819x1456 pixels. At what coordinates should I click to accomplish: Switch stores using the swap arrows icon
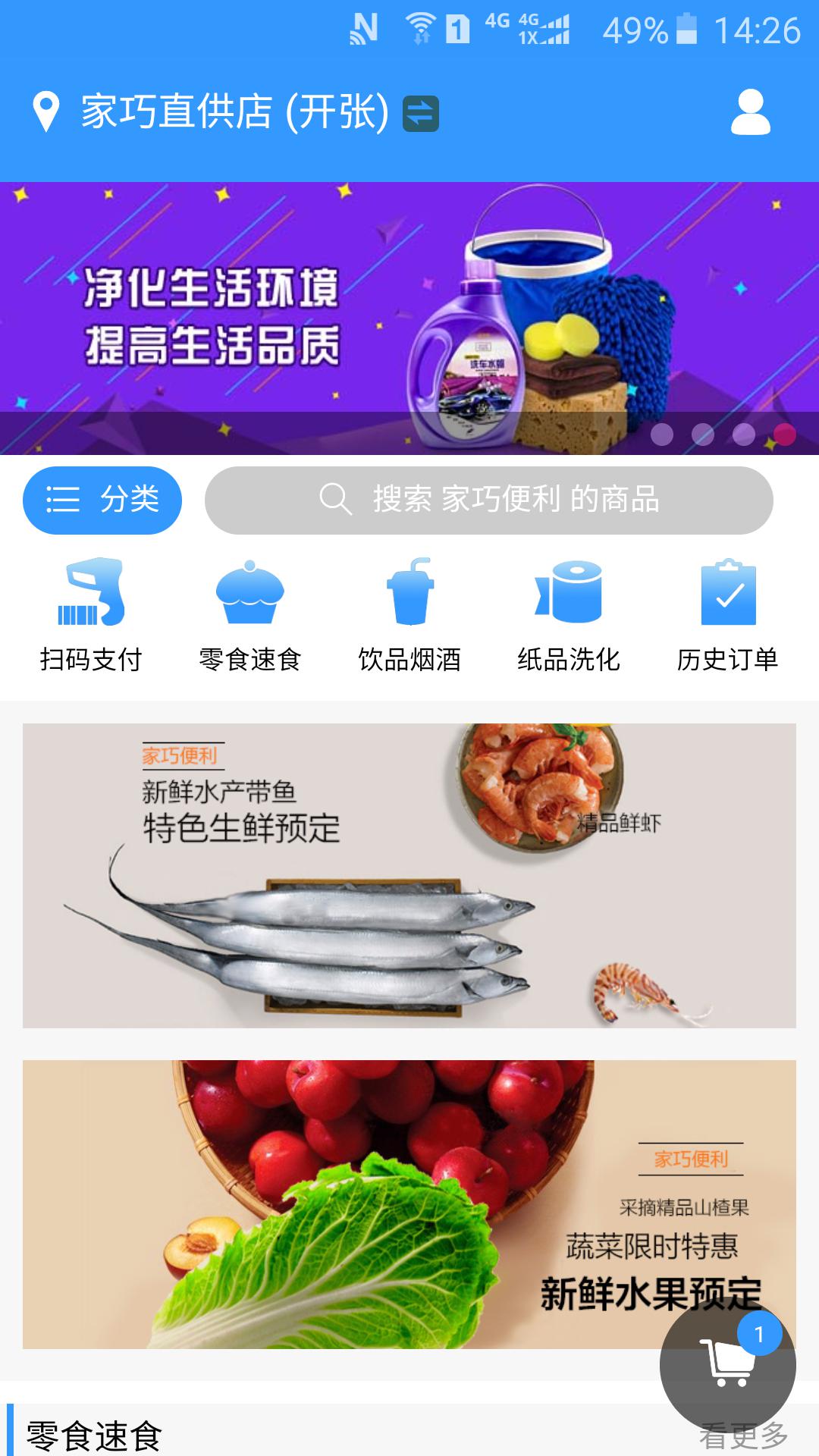419,114
